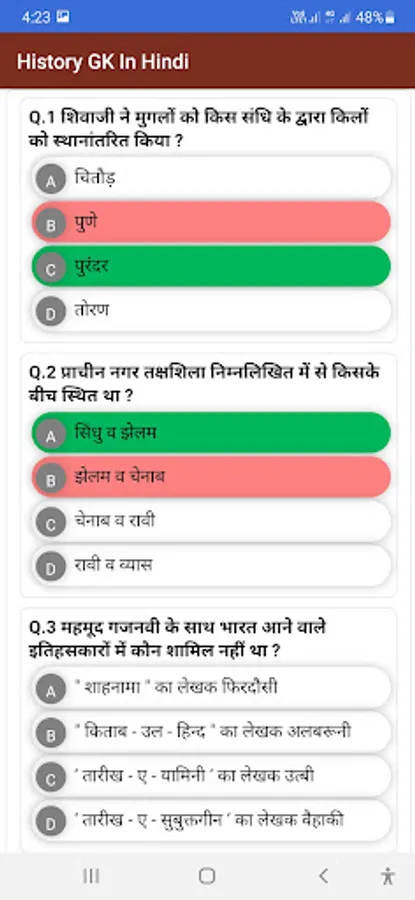
Task: Choose option B पुणे in Q.1
Action: pos(211,222)
